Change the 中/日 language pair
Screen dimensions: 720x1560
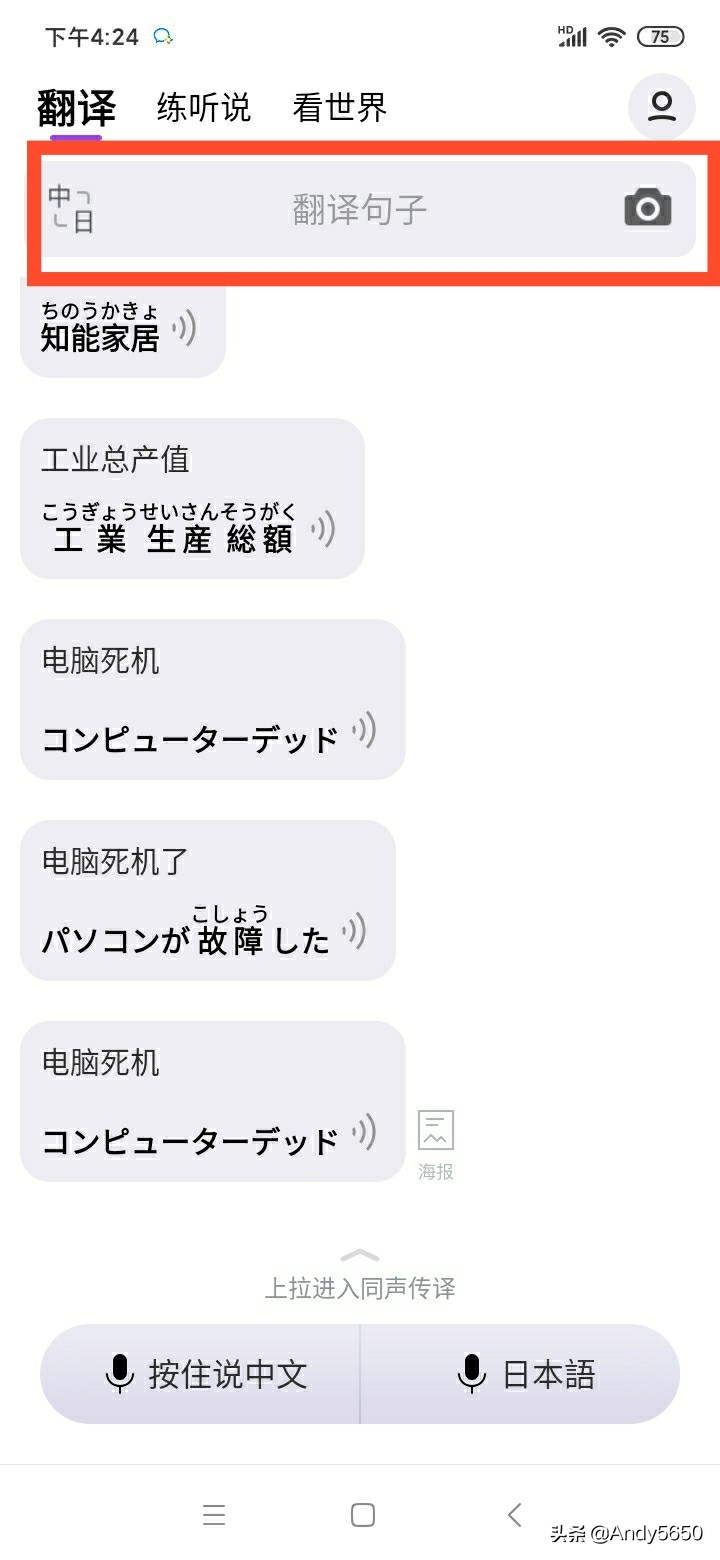(71, 208)
